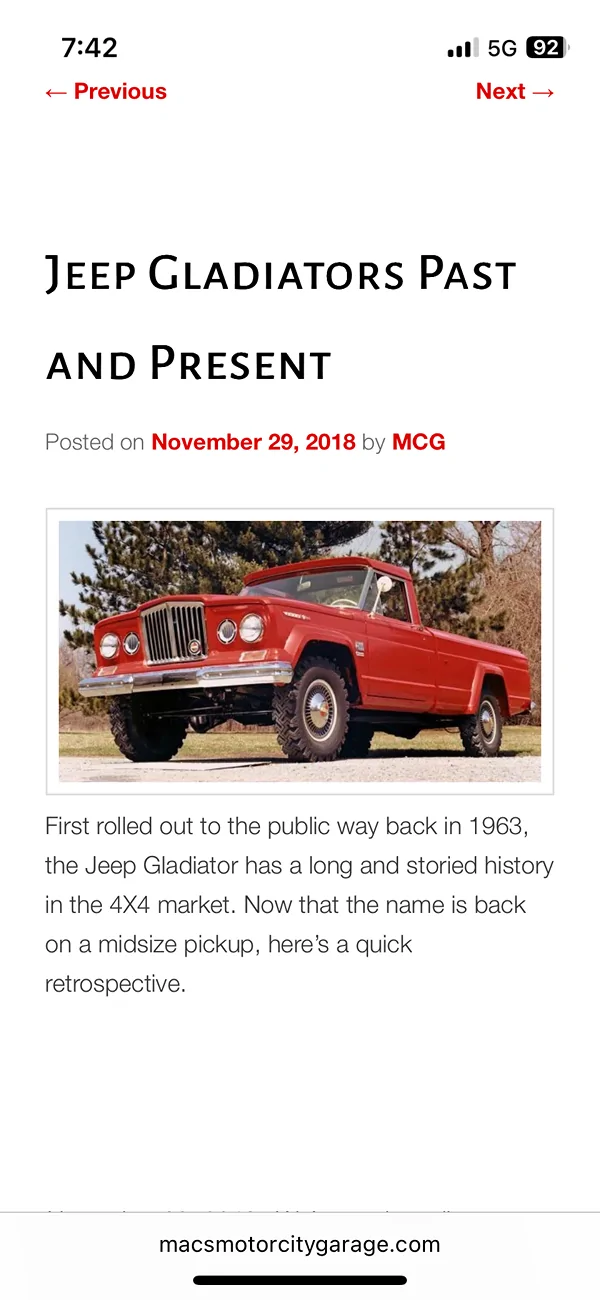Open the November 29, 2018 date link

(253, 442)
